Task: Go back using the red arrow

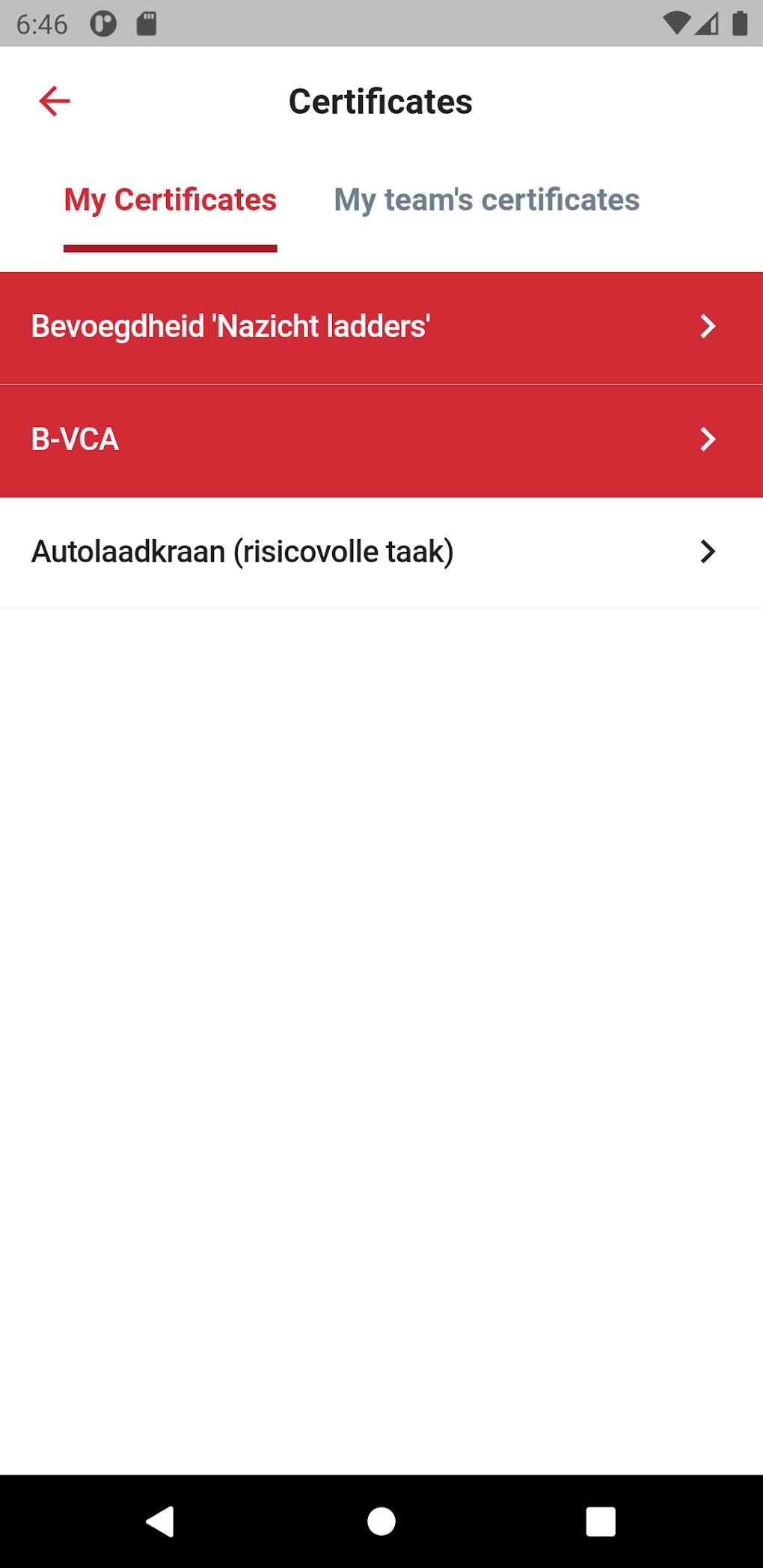Action: [x=55, y=101]
